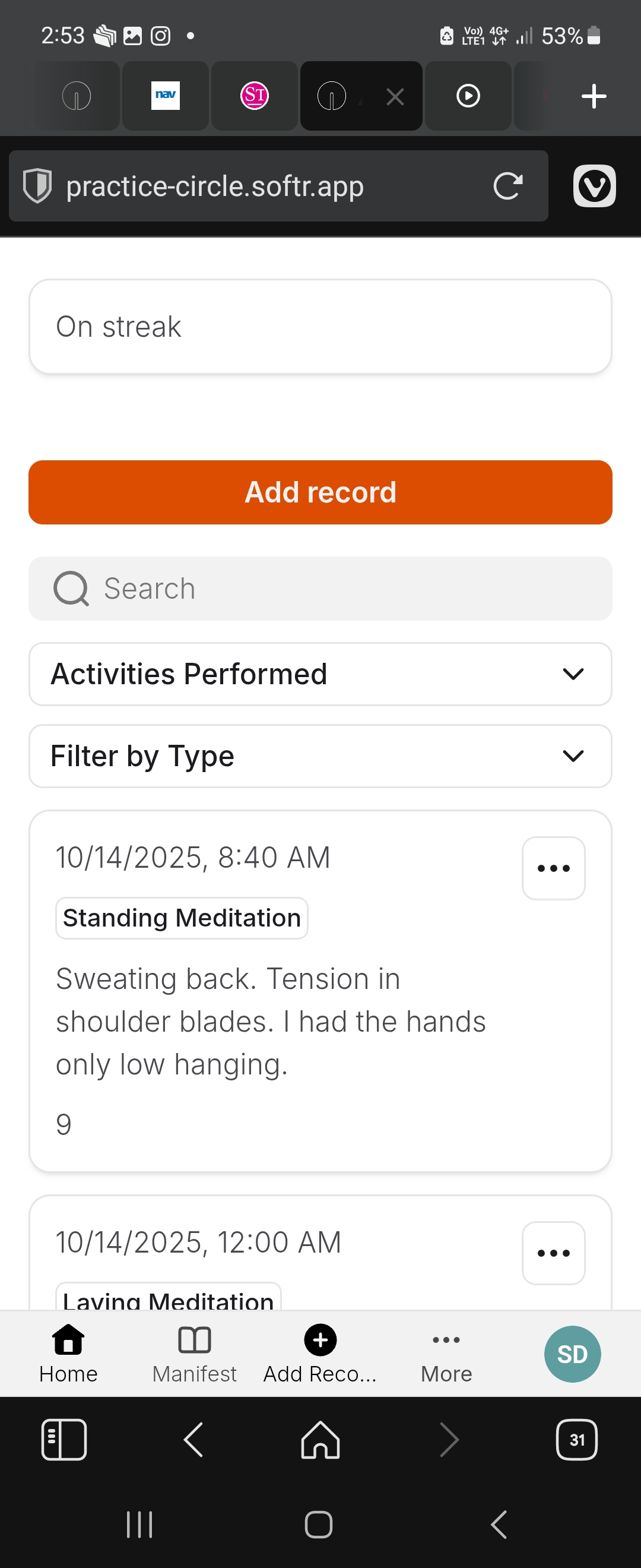
Task: Close the current browser tab
Action: 395,96
